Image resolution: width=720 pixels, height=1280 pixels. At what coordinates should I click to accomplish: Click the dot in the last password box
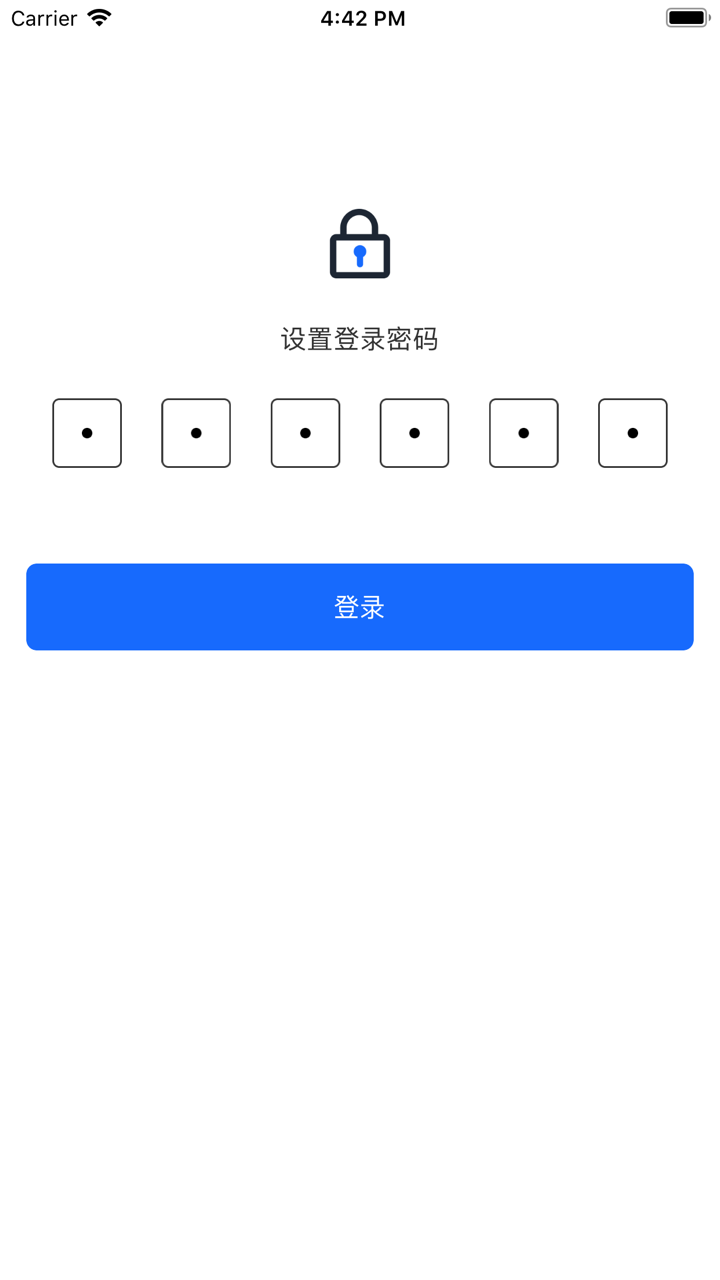(632, 433)
